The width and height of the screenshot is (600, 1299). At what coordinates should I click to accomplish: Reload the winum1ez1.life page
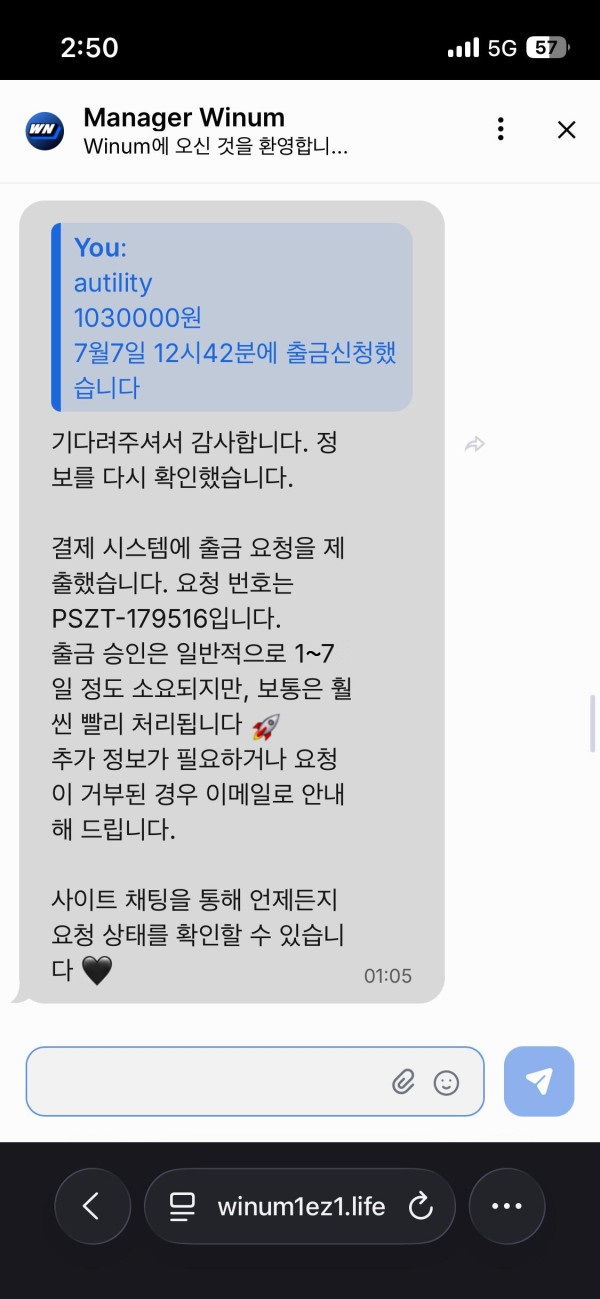(x=420, y=1207)
